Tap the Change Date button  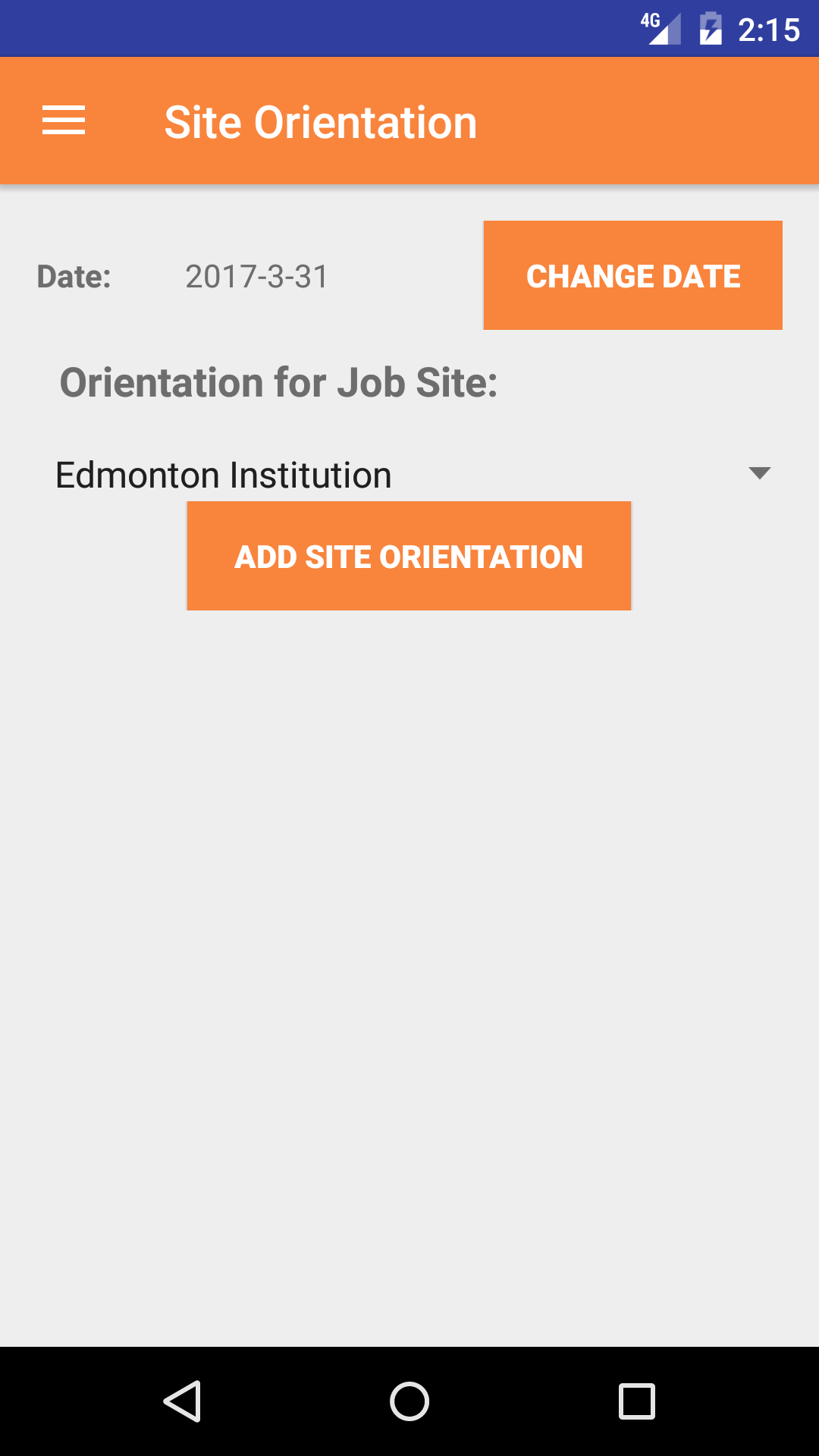pyautogui.click(x=632, y=276)
